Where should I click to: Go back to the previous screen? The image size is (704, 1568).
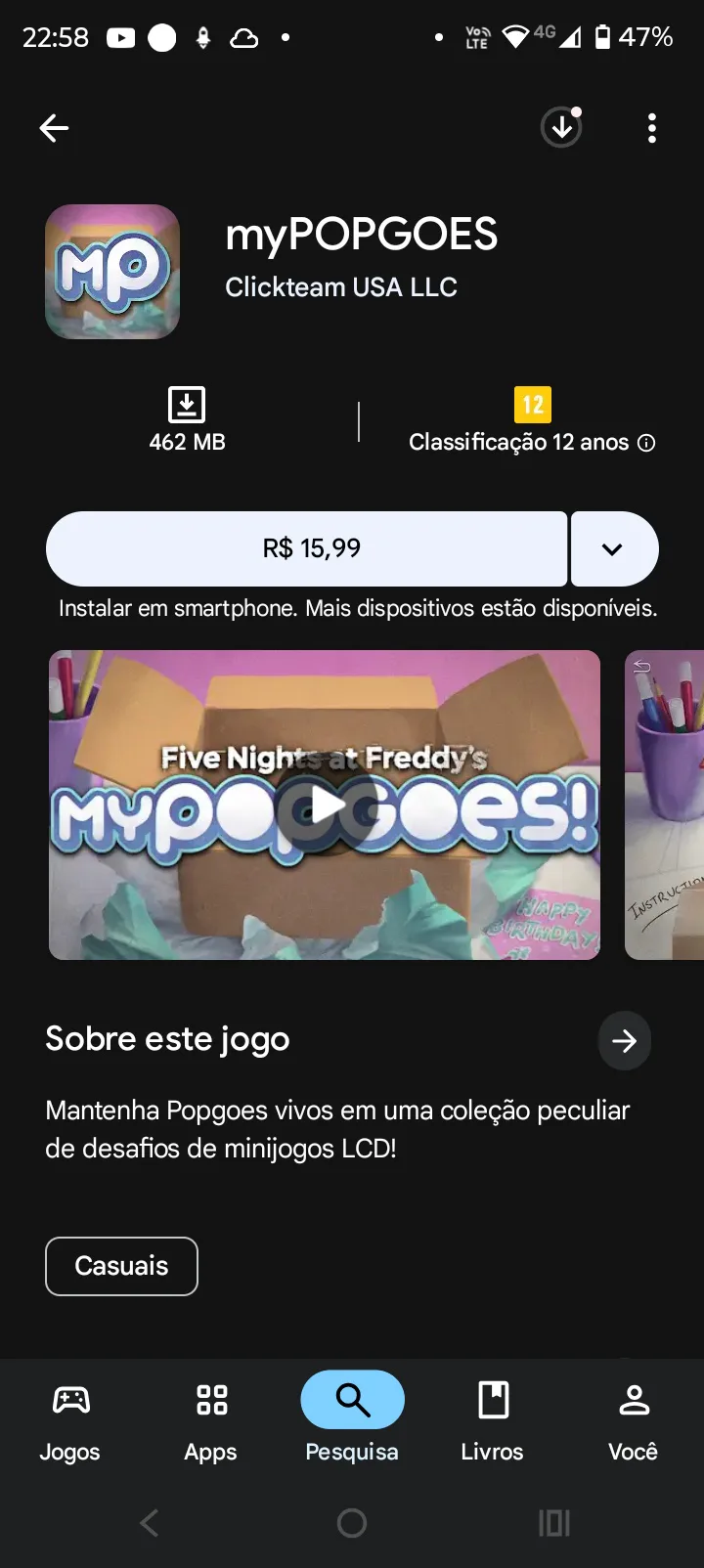(54, 128)
